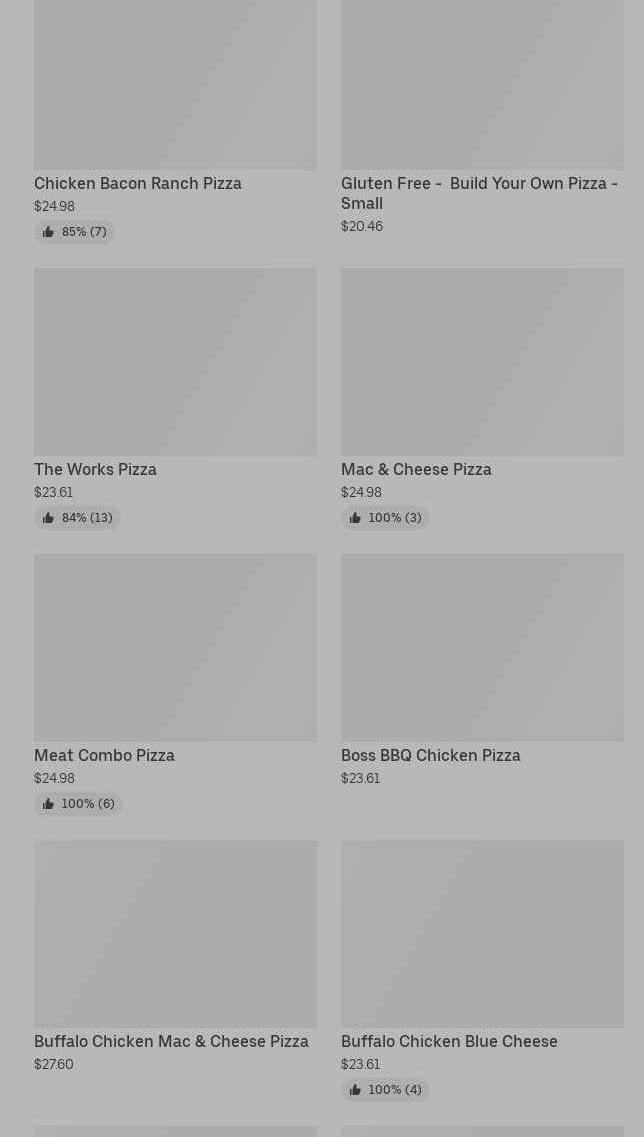Open The Works Pizza card
This screenshot has height=1137, width=644.
point(175,399)
